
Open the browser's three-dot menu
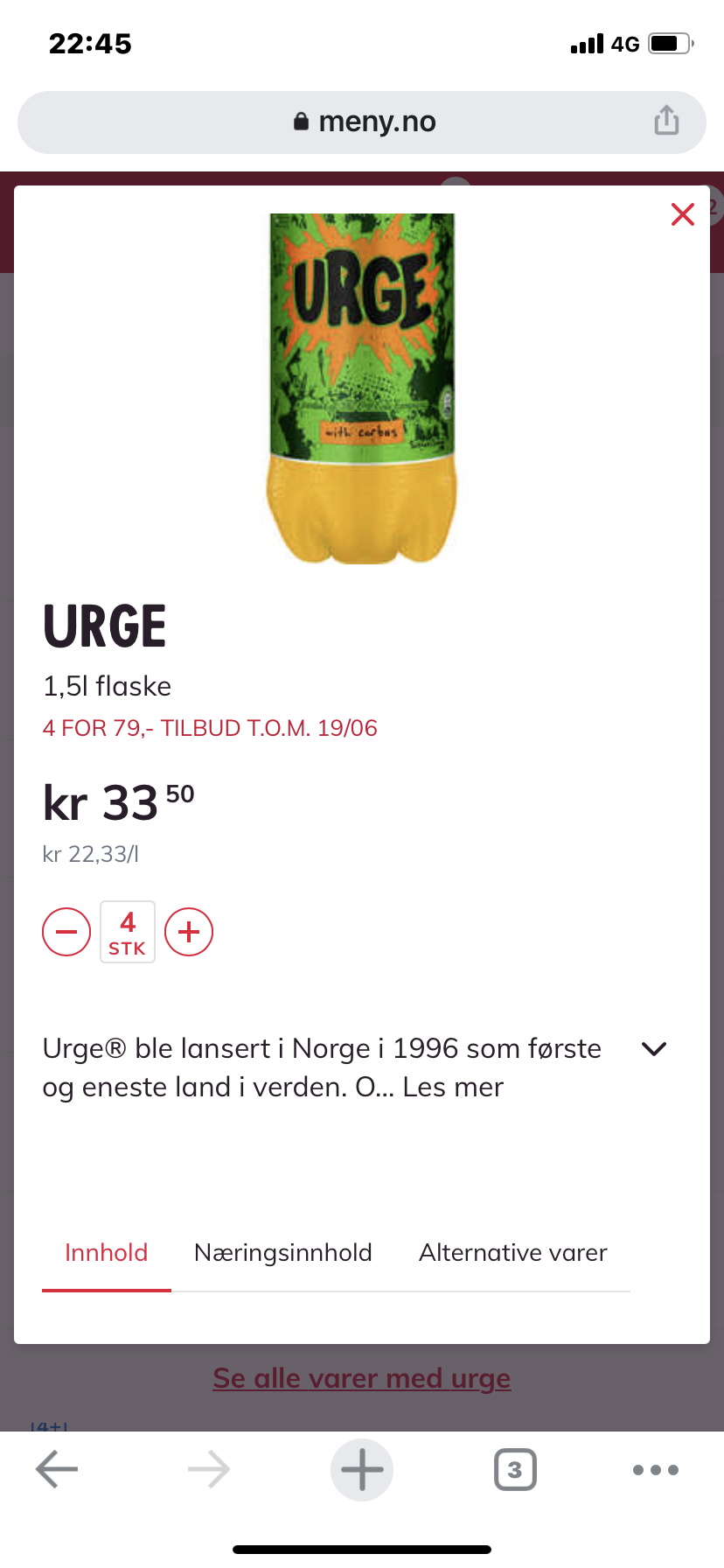pos(656,1470)
